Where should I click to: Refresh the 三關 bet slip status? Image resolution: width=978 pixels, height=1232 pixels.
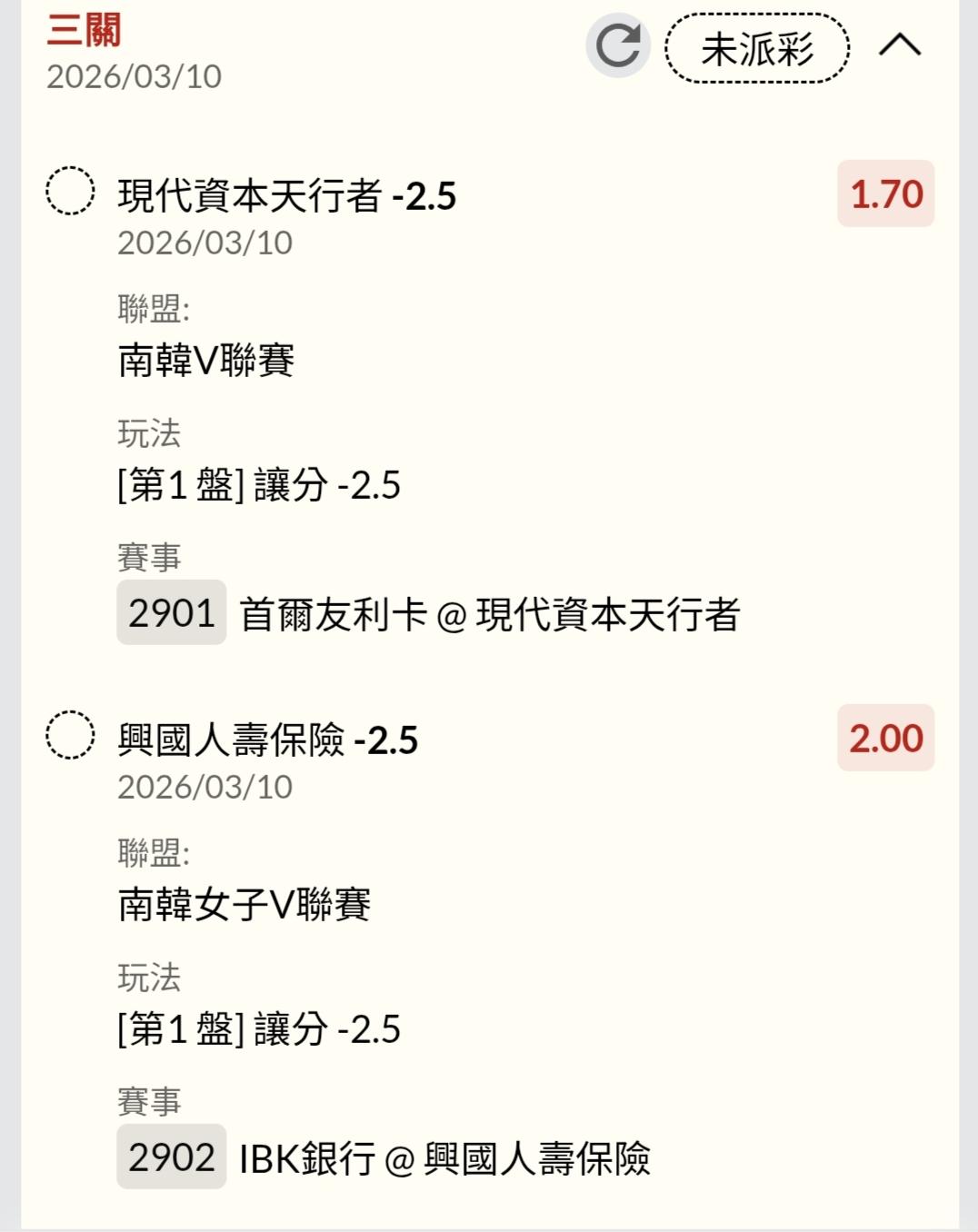click(618, 45)
